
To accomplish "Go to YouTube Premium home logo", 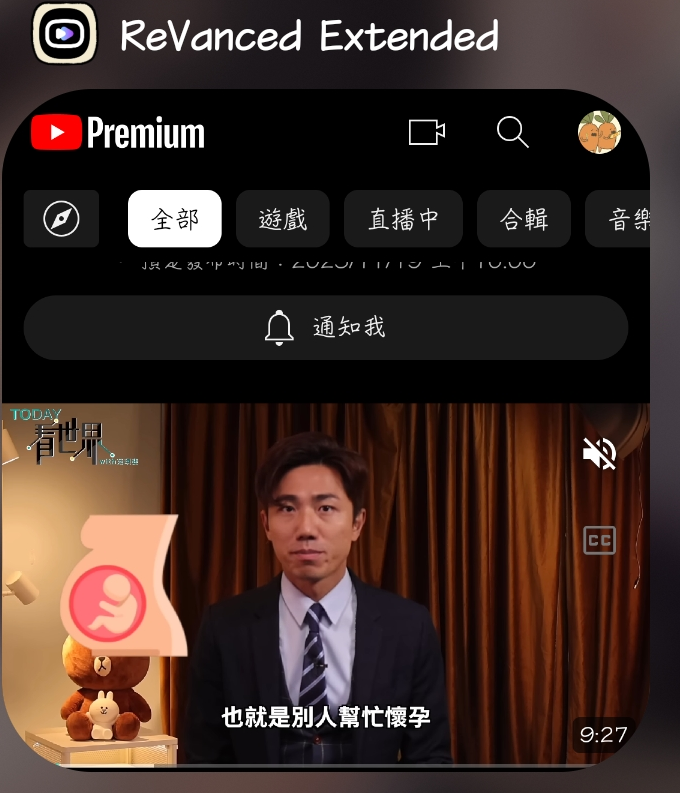I will click(118, 133).
